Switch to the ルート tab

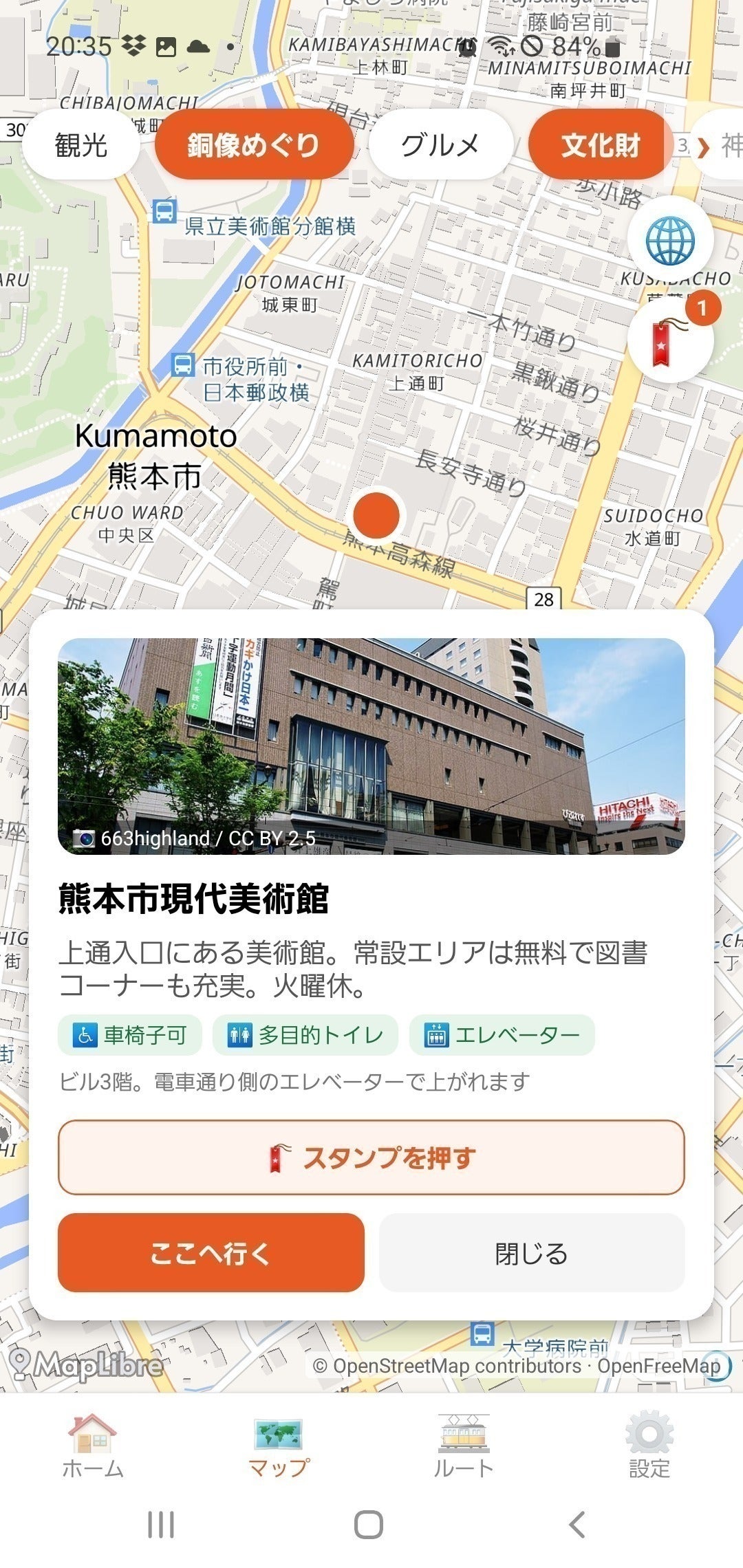(x=464, y=1446)
